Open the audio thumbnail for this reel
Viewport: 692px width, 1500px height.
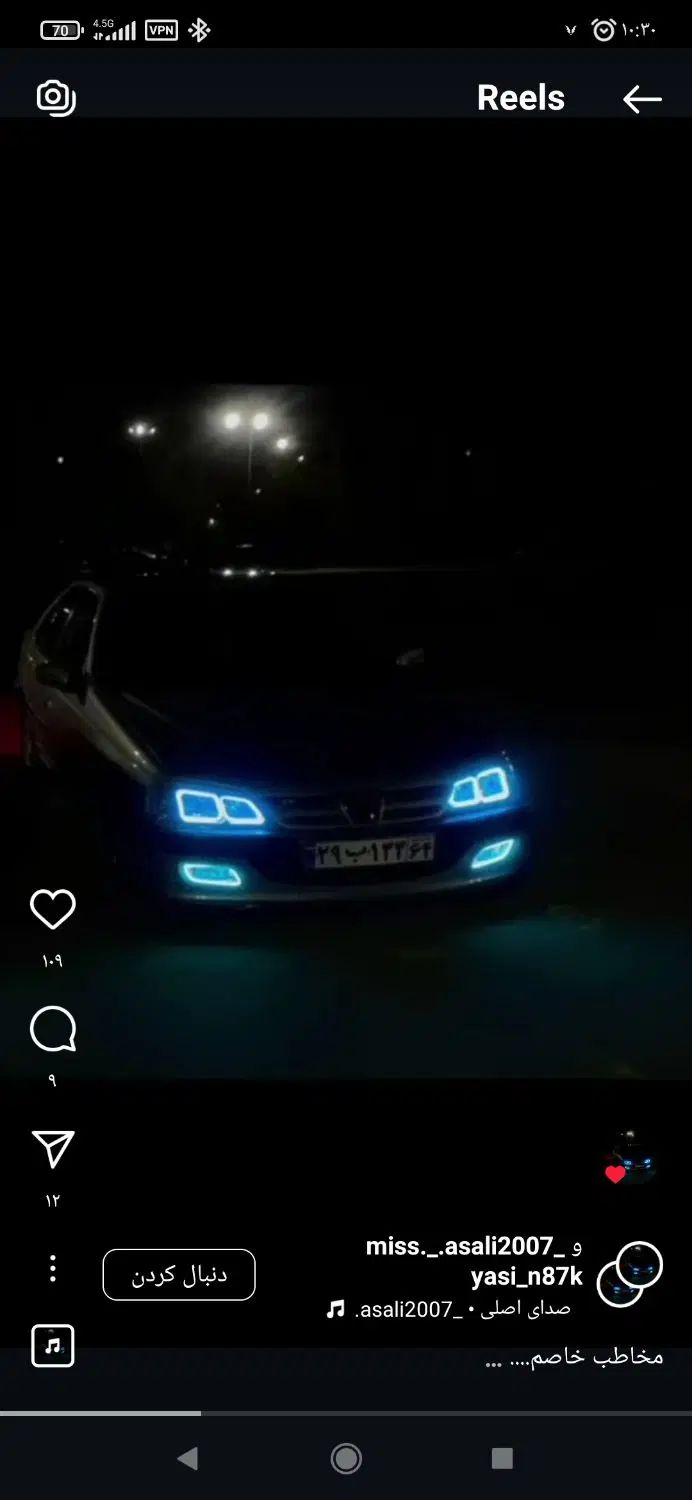tap(53, 1346)
